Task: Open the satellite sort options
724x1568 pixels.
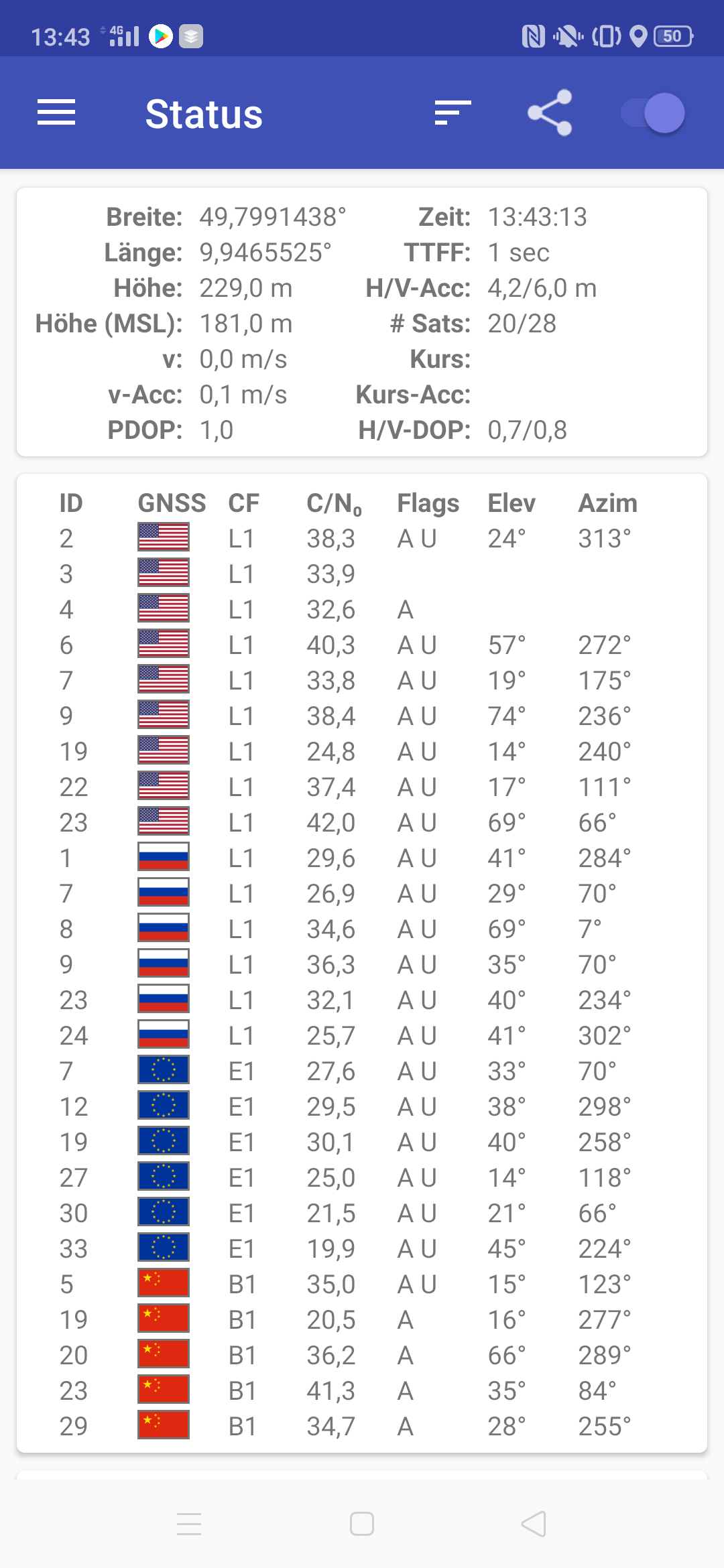Action: (x=453, y=113)
